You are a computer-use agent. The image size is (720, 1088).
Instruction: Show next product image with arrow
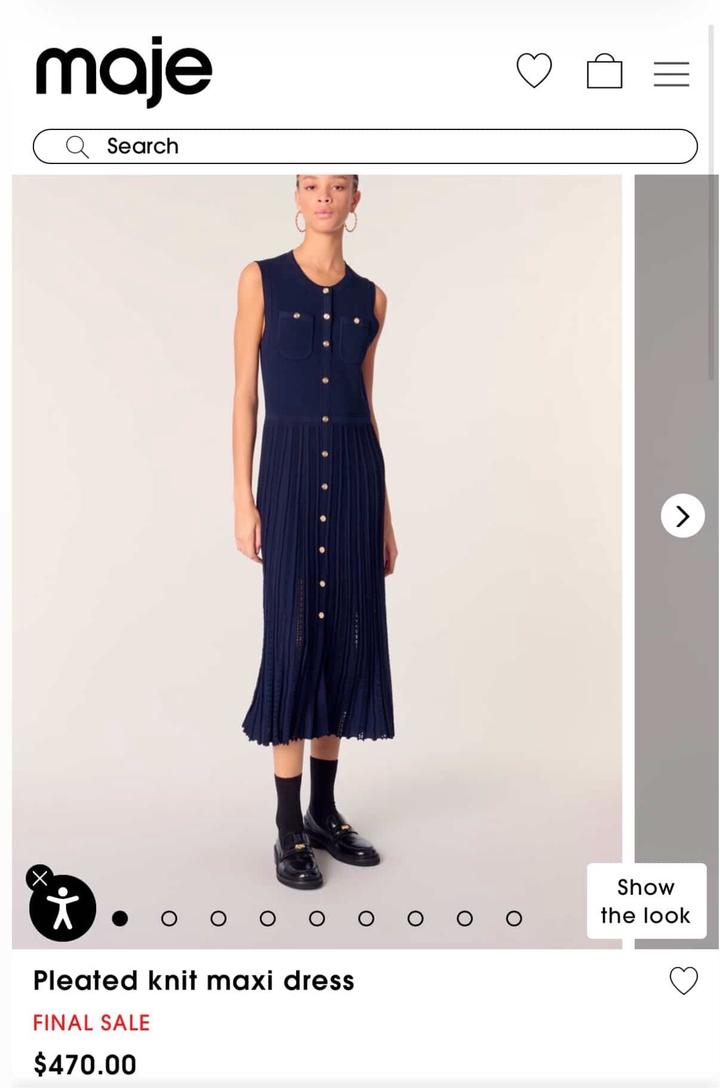point(682,516)
